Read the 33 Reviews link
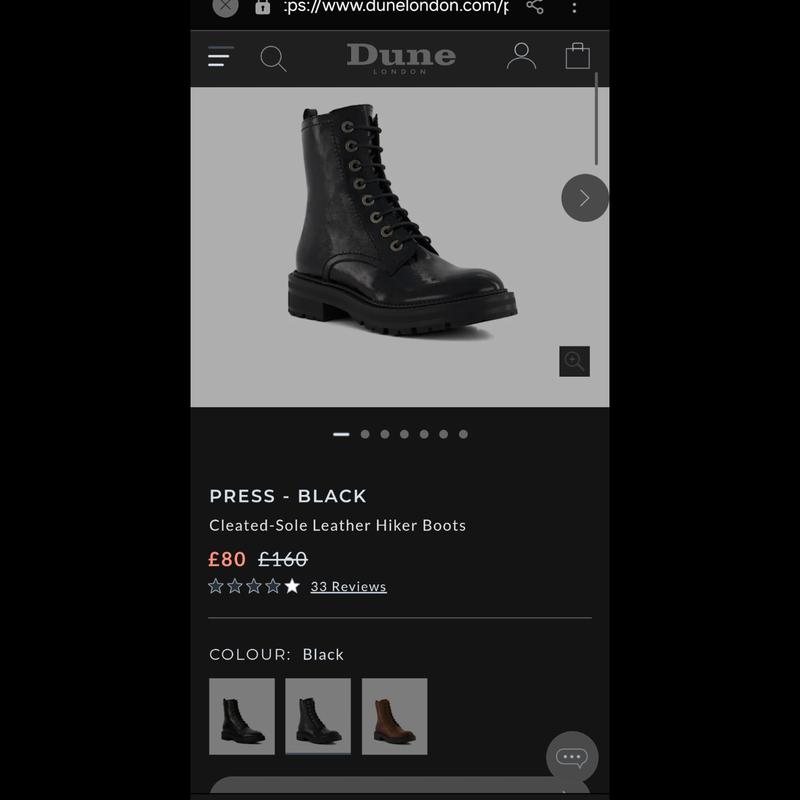This screenshot has width=800, height=800. point(348,587)
